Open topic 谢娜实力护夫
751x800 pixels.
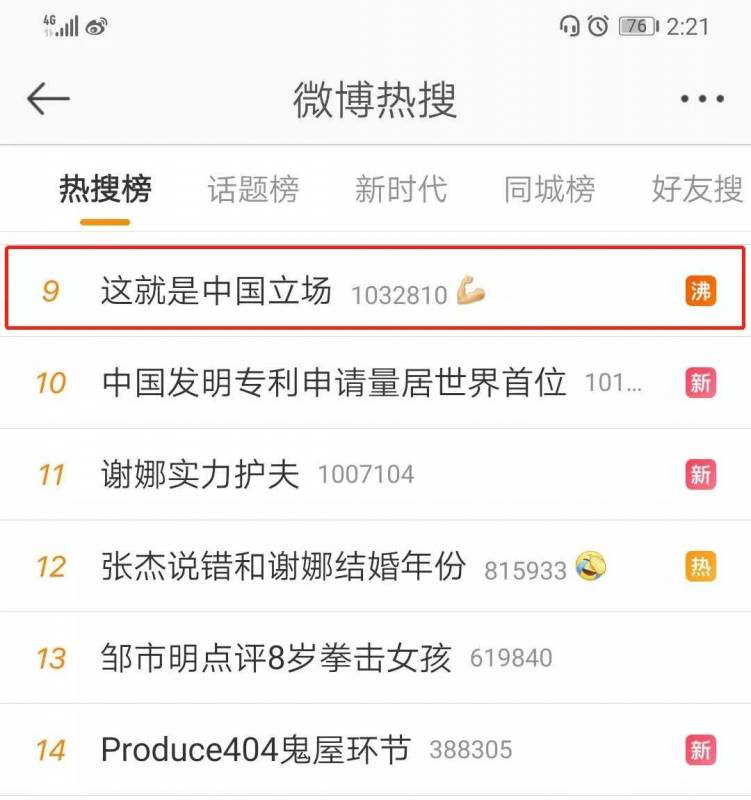pyautogui.click(x=201, y=474)
